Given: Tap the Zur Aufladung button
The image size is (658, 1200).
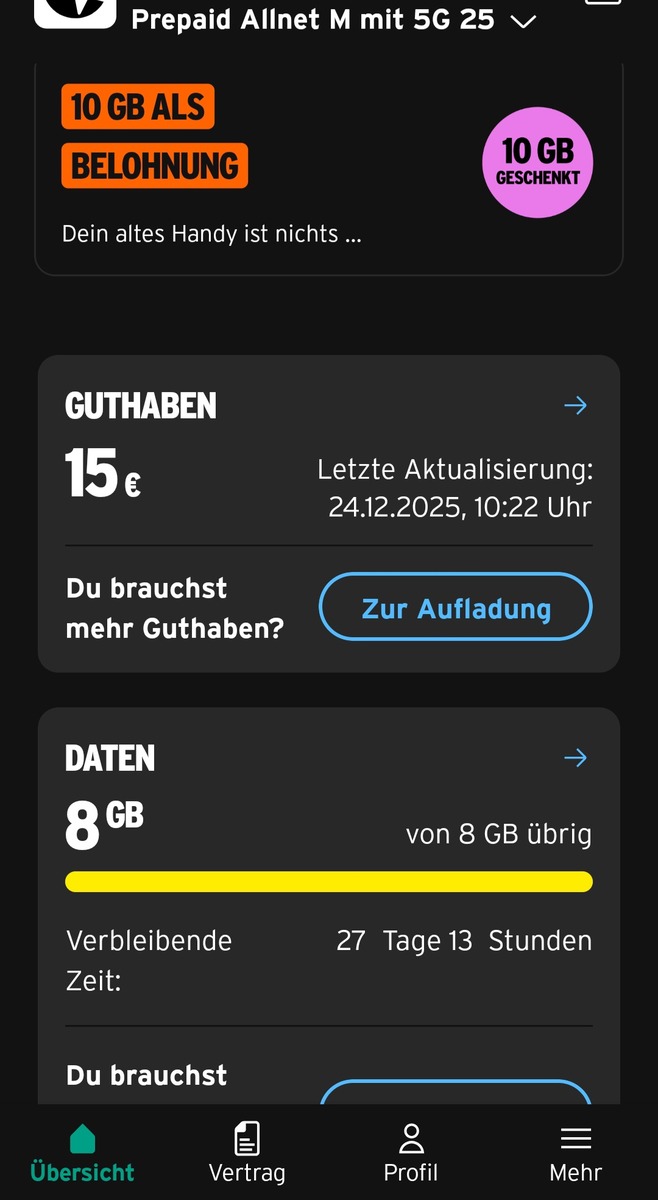Looking at the screenshot, I should (456, 607).
